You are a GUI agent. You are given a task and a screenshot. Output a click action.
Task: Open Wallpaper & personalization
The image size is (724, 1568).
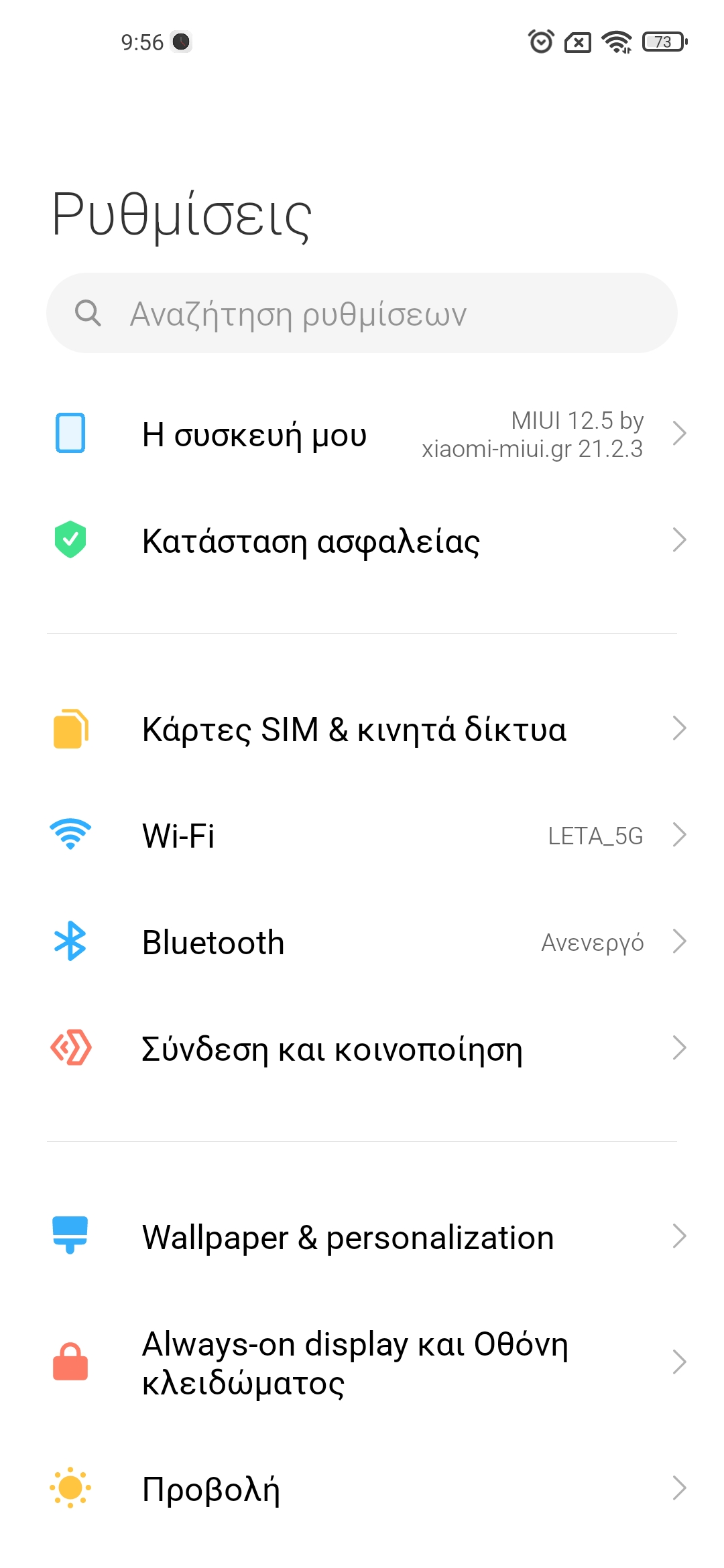click(x=362, y=1237)
